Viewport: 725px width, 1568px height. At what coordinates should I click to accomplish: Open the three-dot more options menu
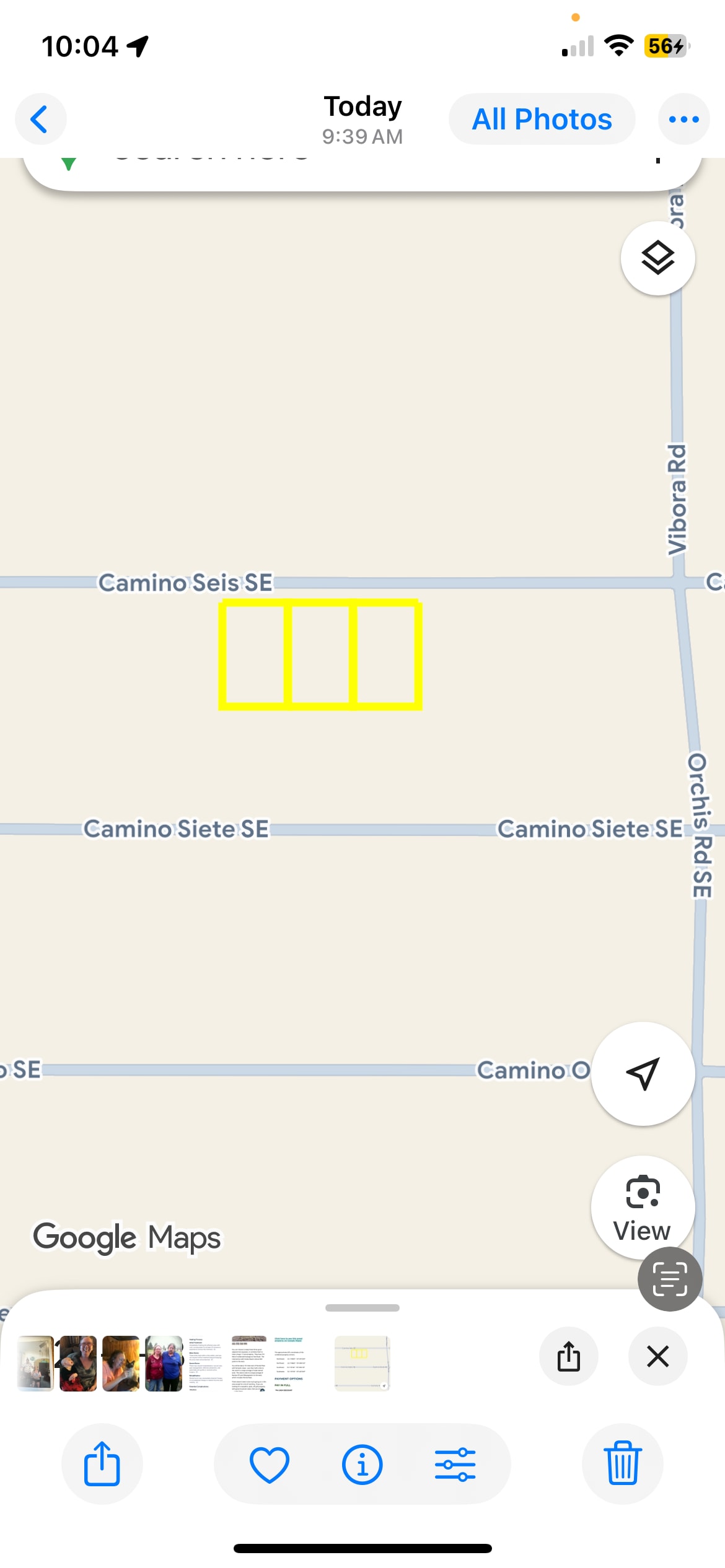[683, 119]
